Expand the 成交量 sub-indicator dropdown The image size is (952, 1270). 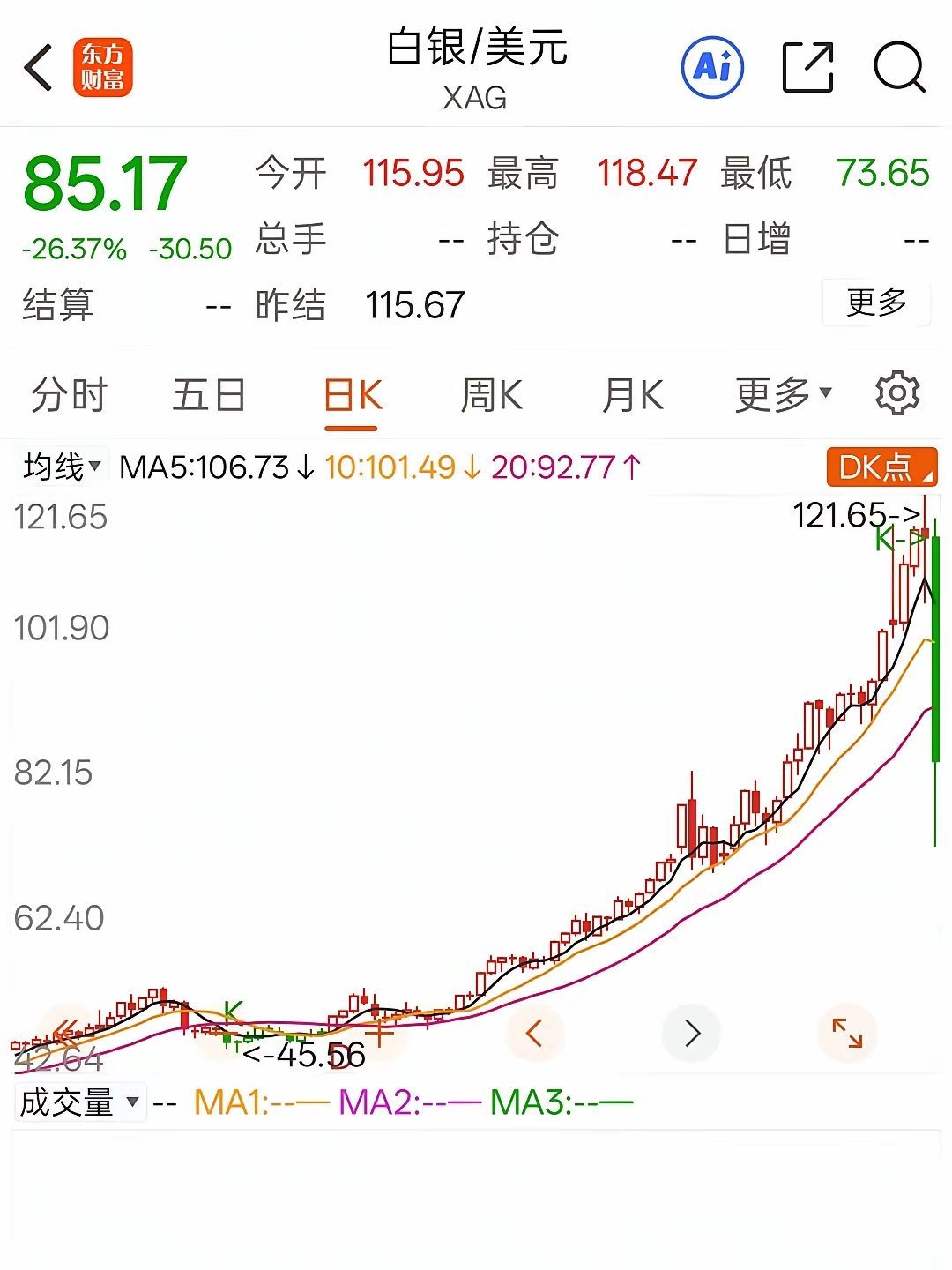tap(80, 1102)
